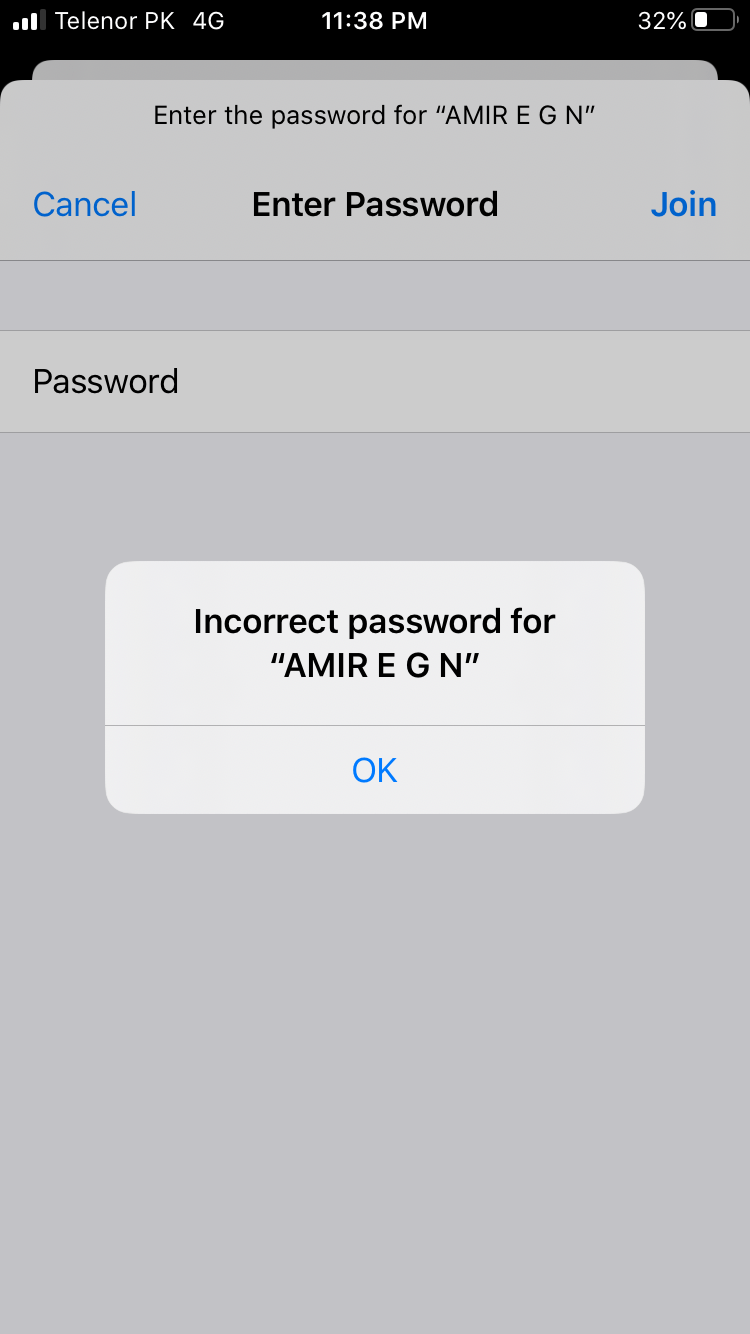
Task: Tap Join to connect to AMIR E G N
Action: [x=684, y=204]
